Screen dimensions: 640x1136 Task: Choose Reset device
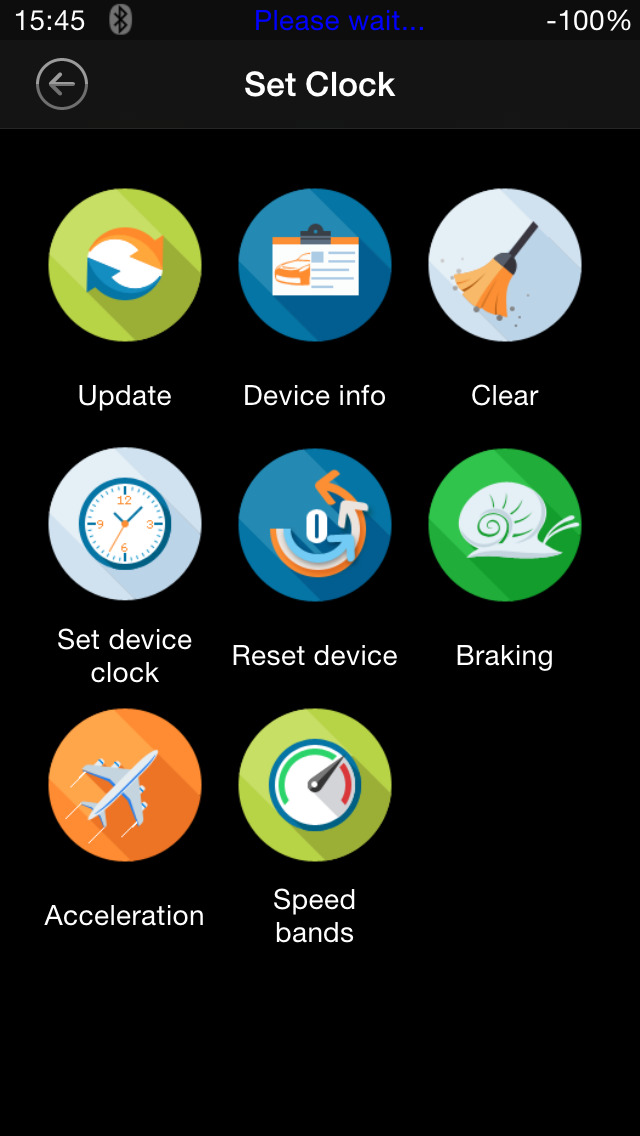click(x=315, y=524)
